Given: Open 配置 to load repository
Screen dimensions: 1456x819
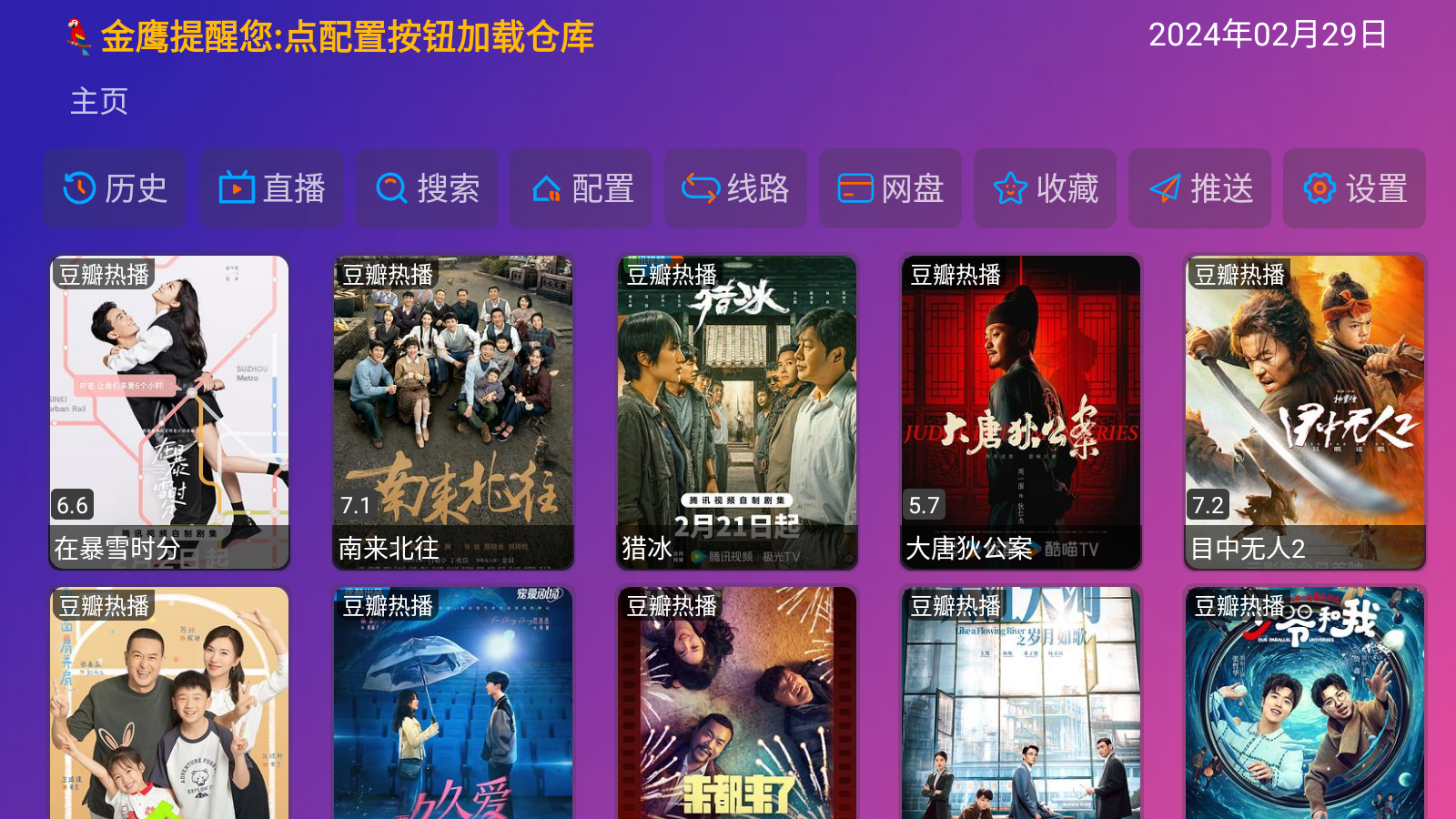Looking at the screenshot, I should [581, 188].
